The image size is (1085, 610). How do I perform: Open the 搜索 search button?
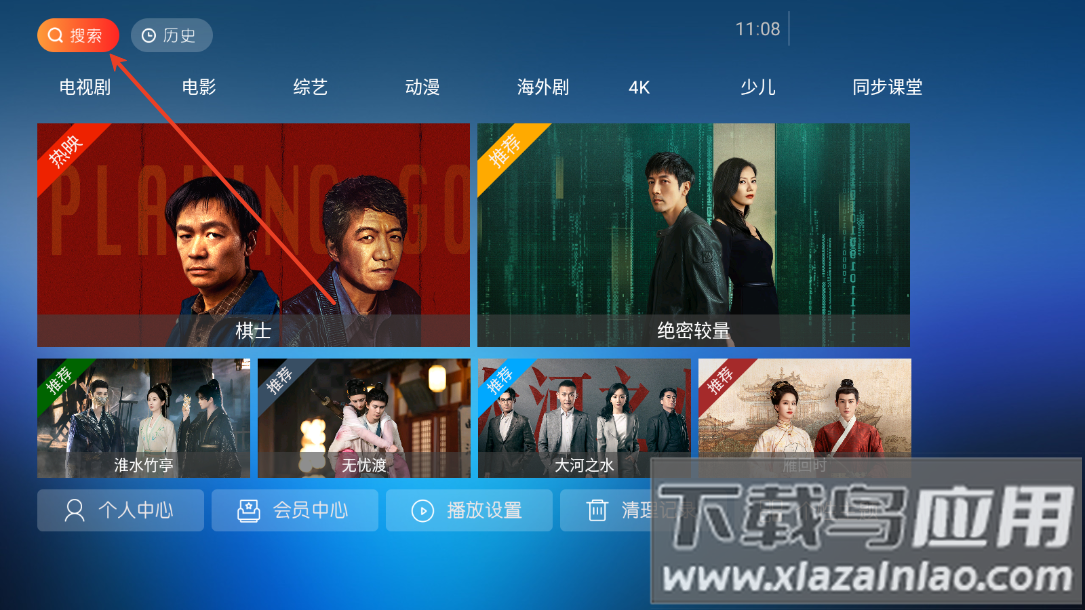point(78,35)
